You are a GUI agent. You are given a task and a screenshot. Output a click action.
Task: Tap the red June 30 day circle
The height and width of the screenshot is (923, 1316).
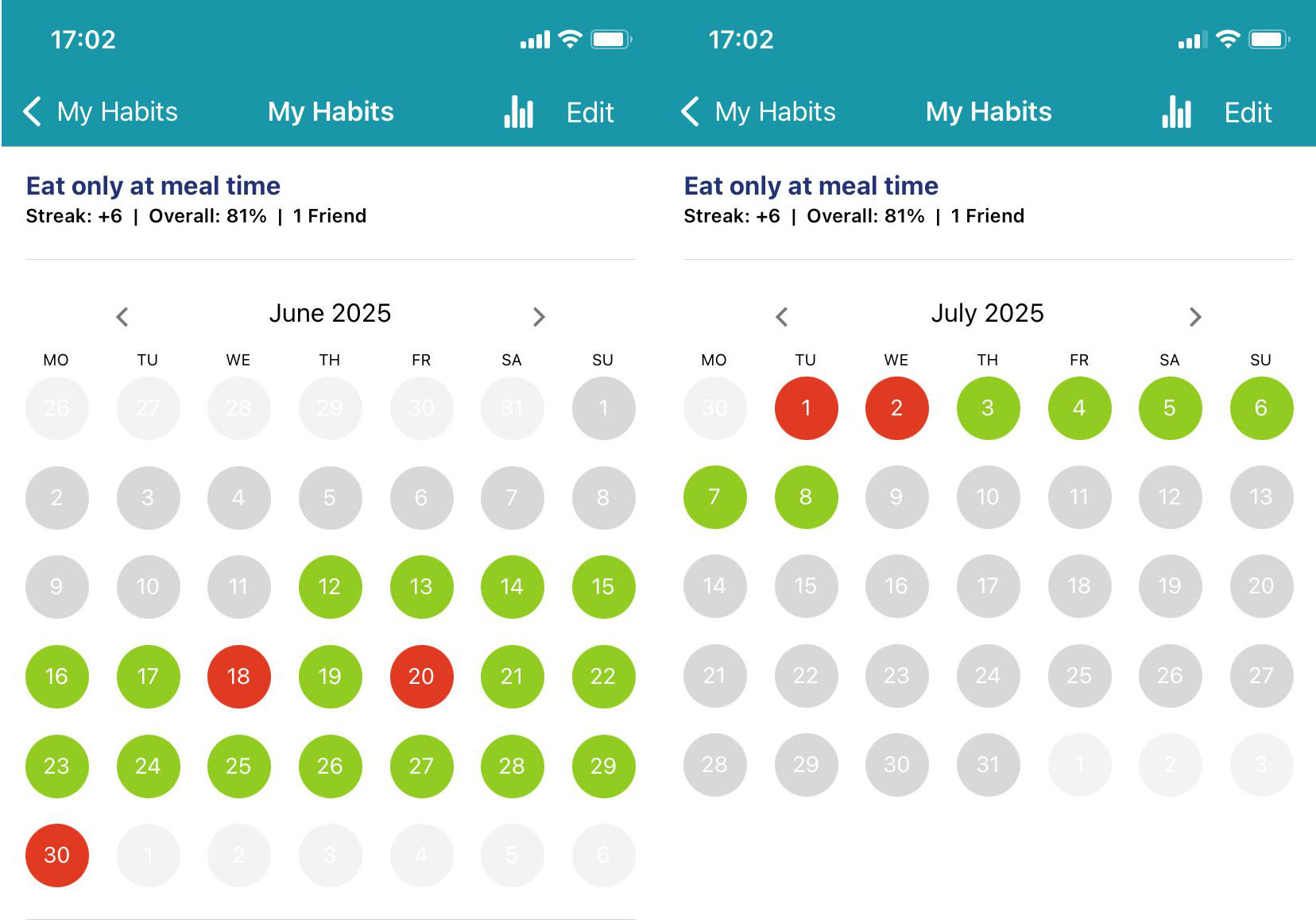point(56,855)
